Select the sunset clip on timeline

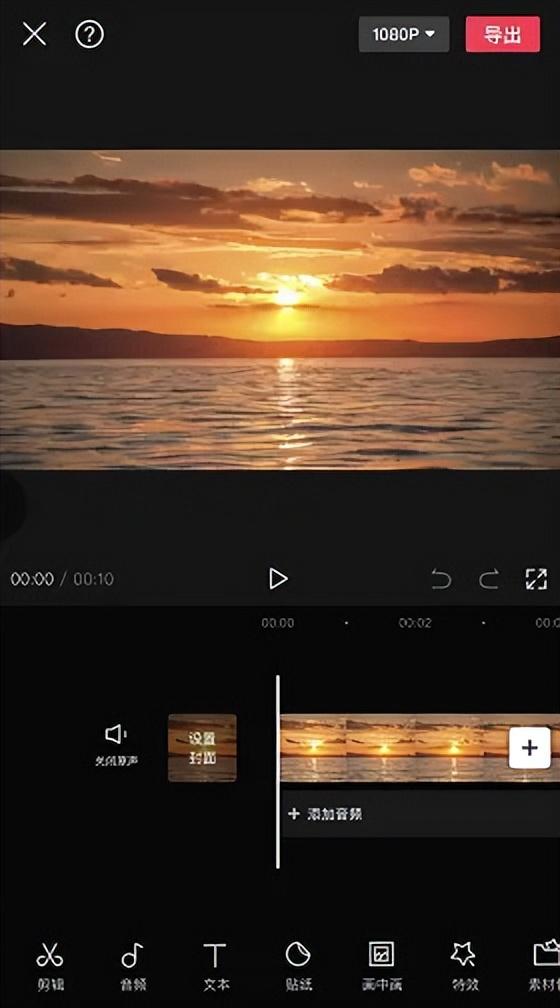click(x=393, y=748)
